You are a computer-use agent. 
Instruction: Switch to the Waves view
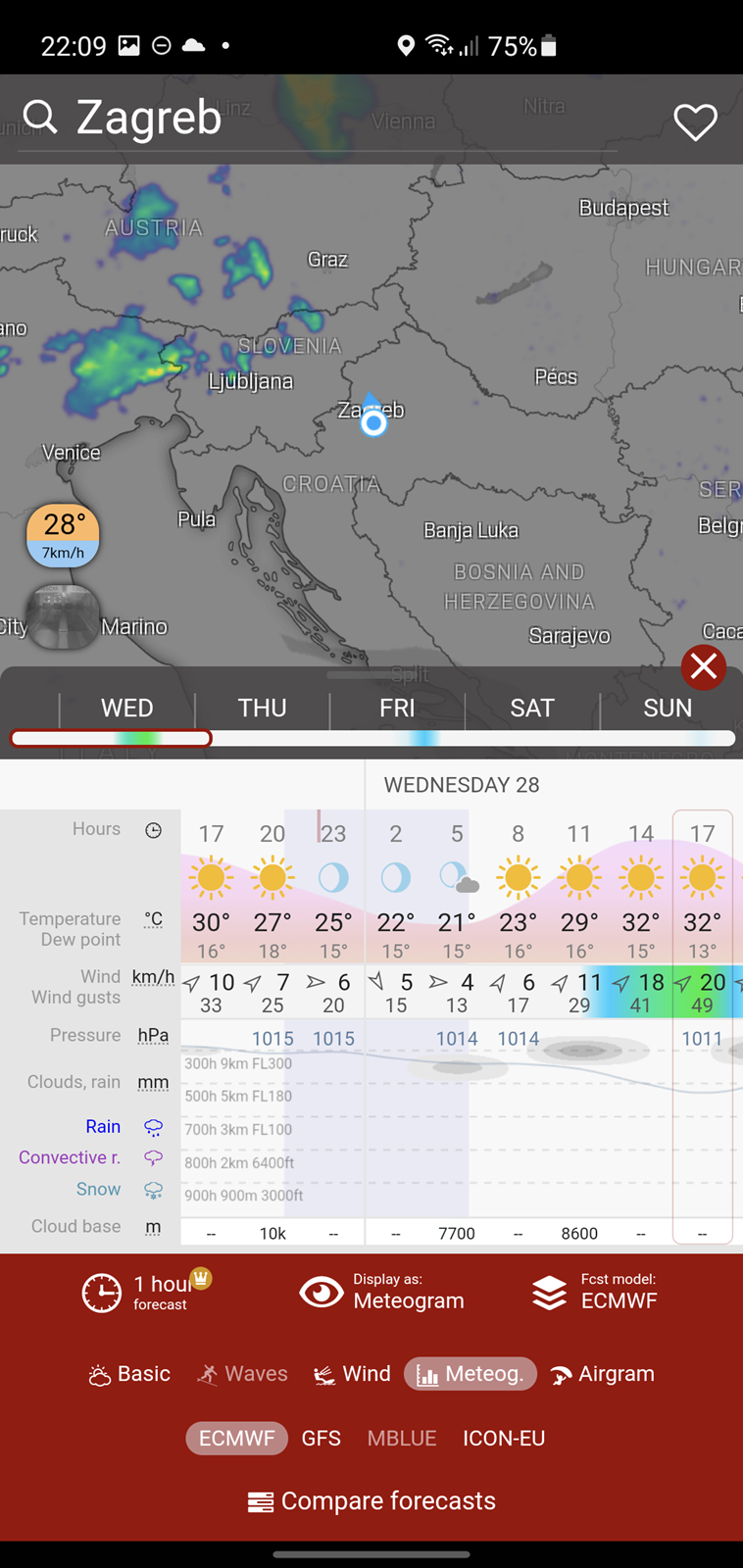[x=242, y=1374]
